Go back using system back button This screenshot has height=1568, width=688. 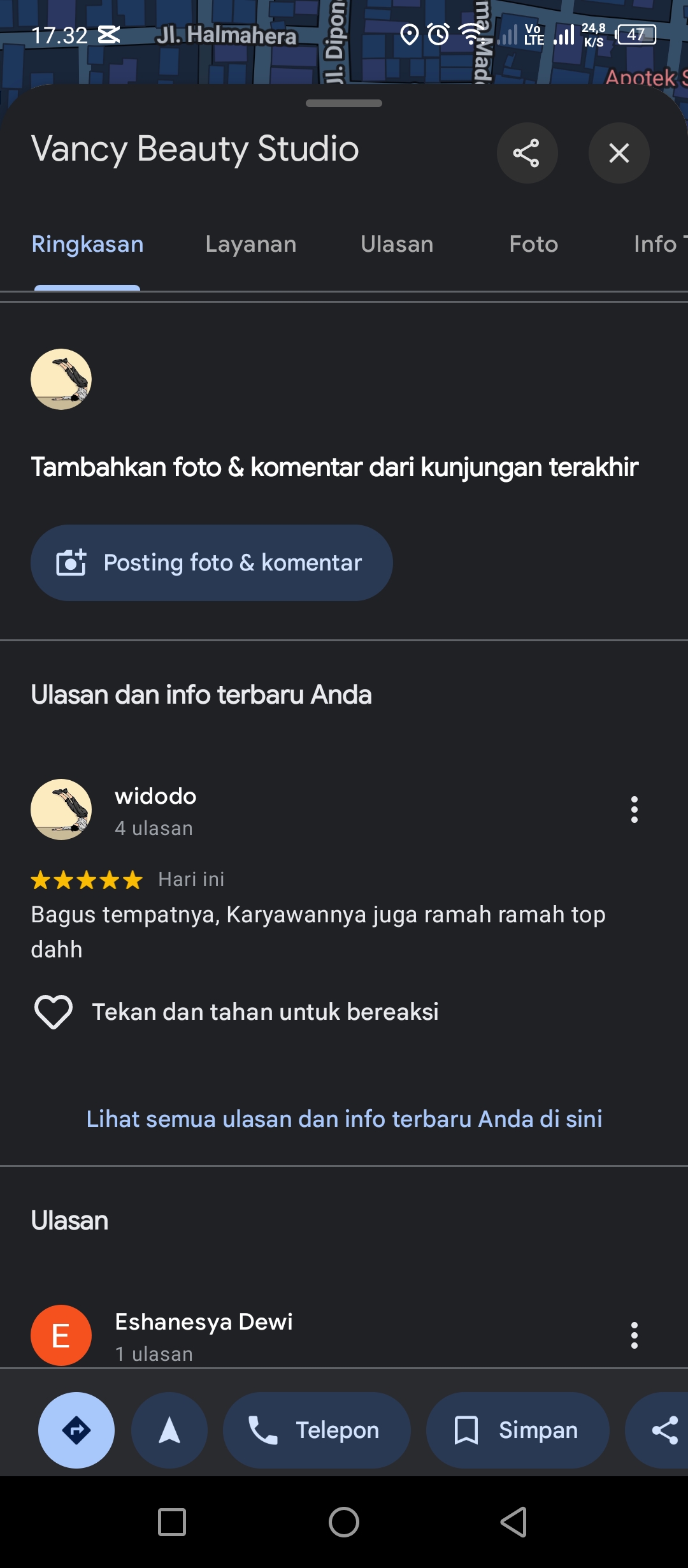[x=514, y=1523]
